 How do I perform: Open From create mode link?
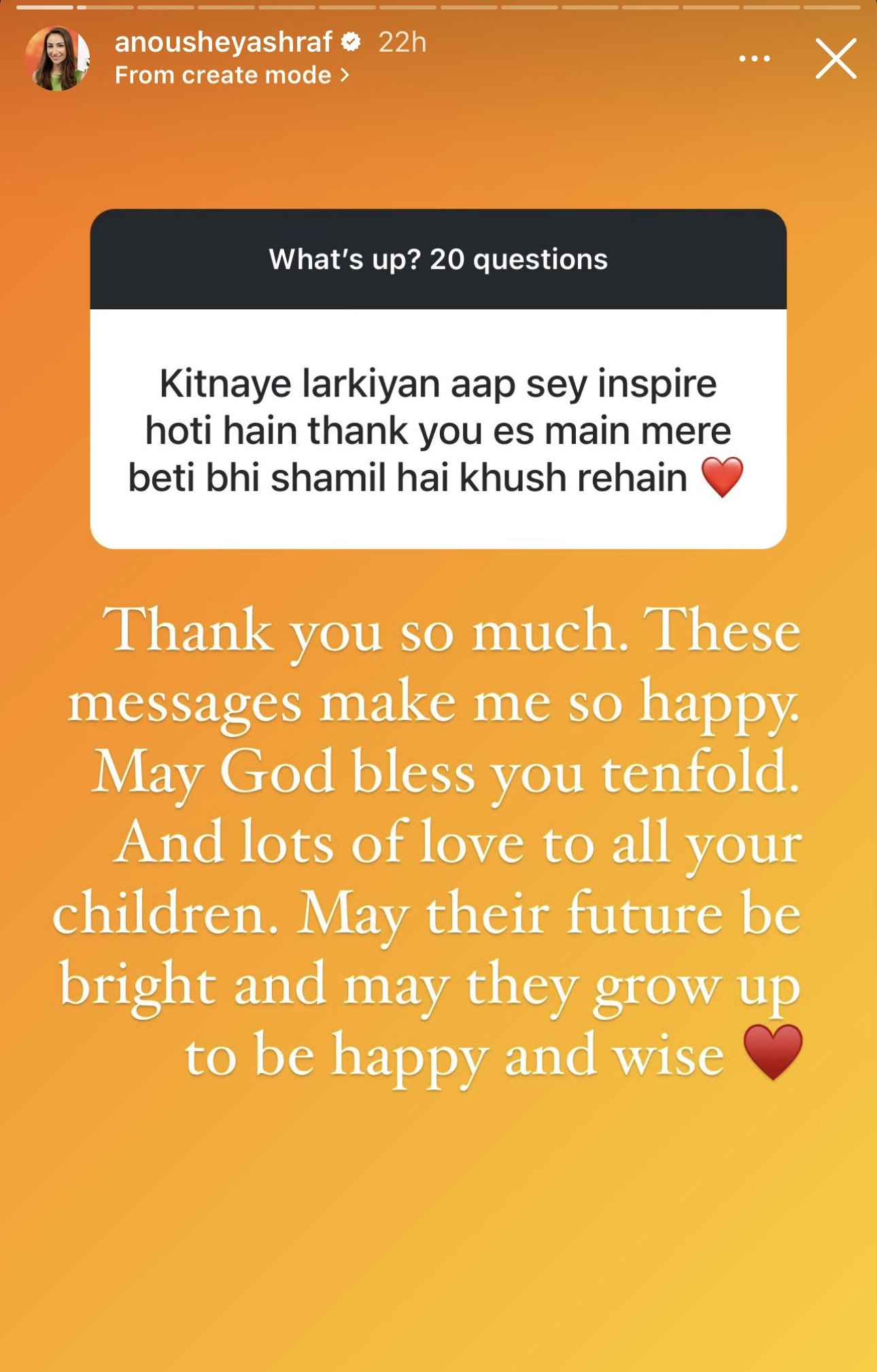point(232,75)
